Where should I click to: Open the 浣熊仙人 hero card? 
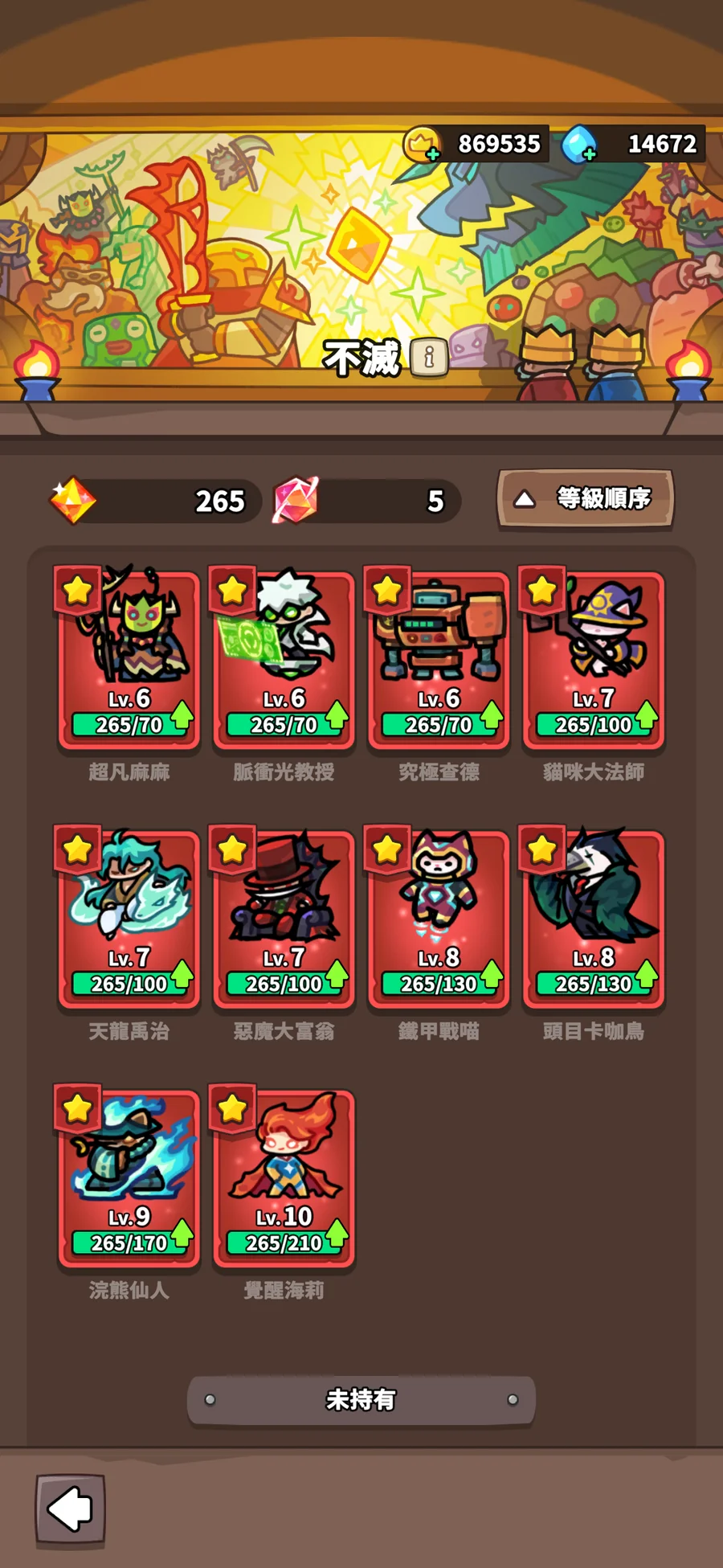pyautogui.click(x=129, y=1177)
